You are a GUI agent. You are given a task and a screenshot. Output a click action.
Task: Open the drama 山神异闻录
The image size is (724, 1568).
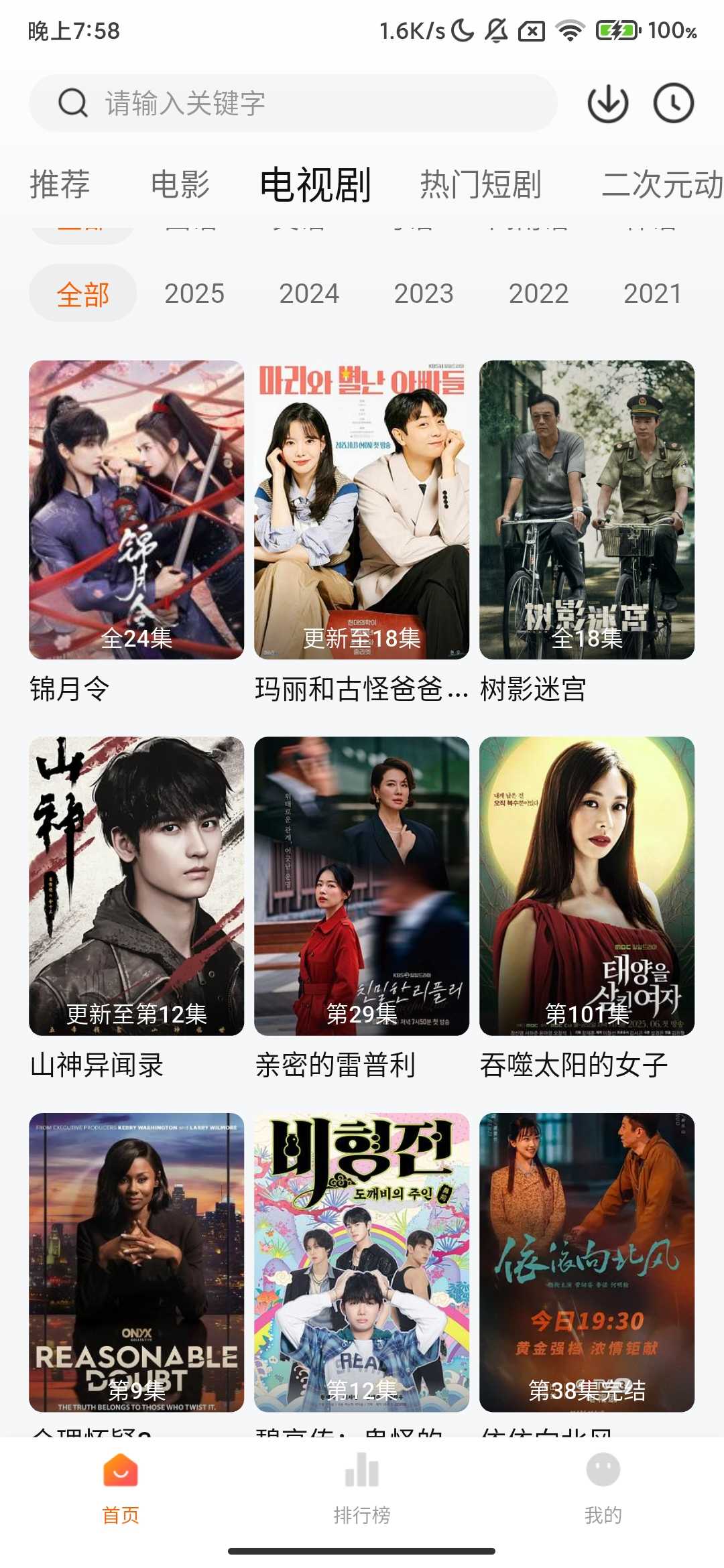pos(137,886)
